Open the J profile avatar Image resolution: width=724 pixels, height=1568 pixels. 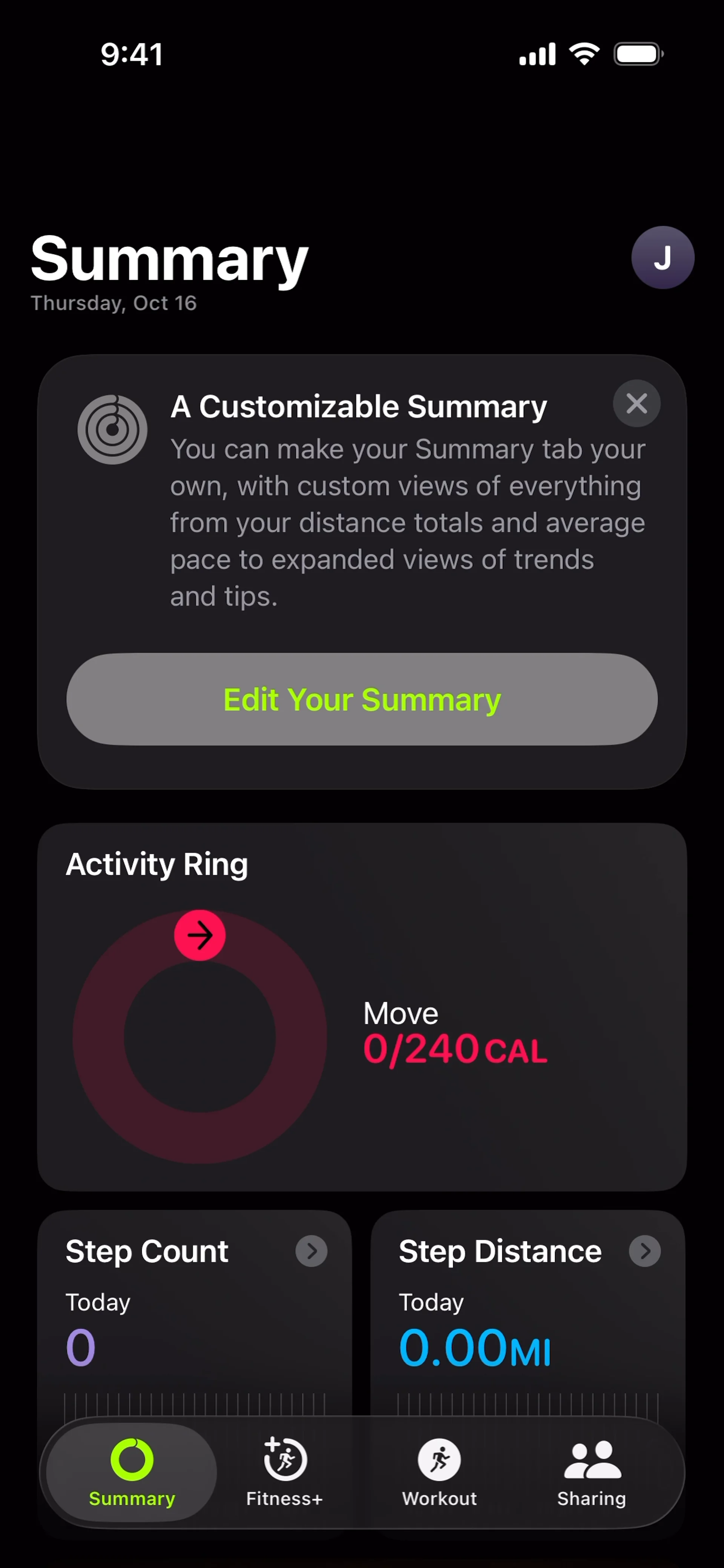(x=663, y=258)
